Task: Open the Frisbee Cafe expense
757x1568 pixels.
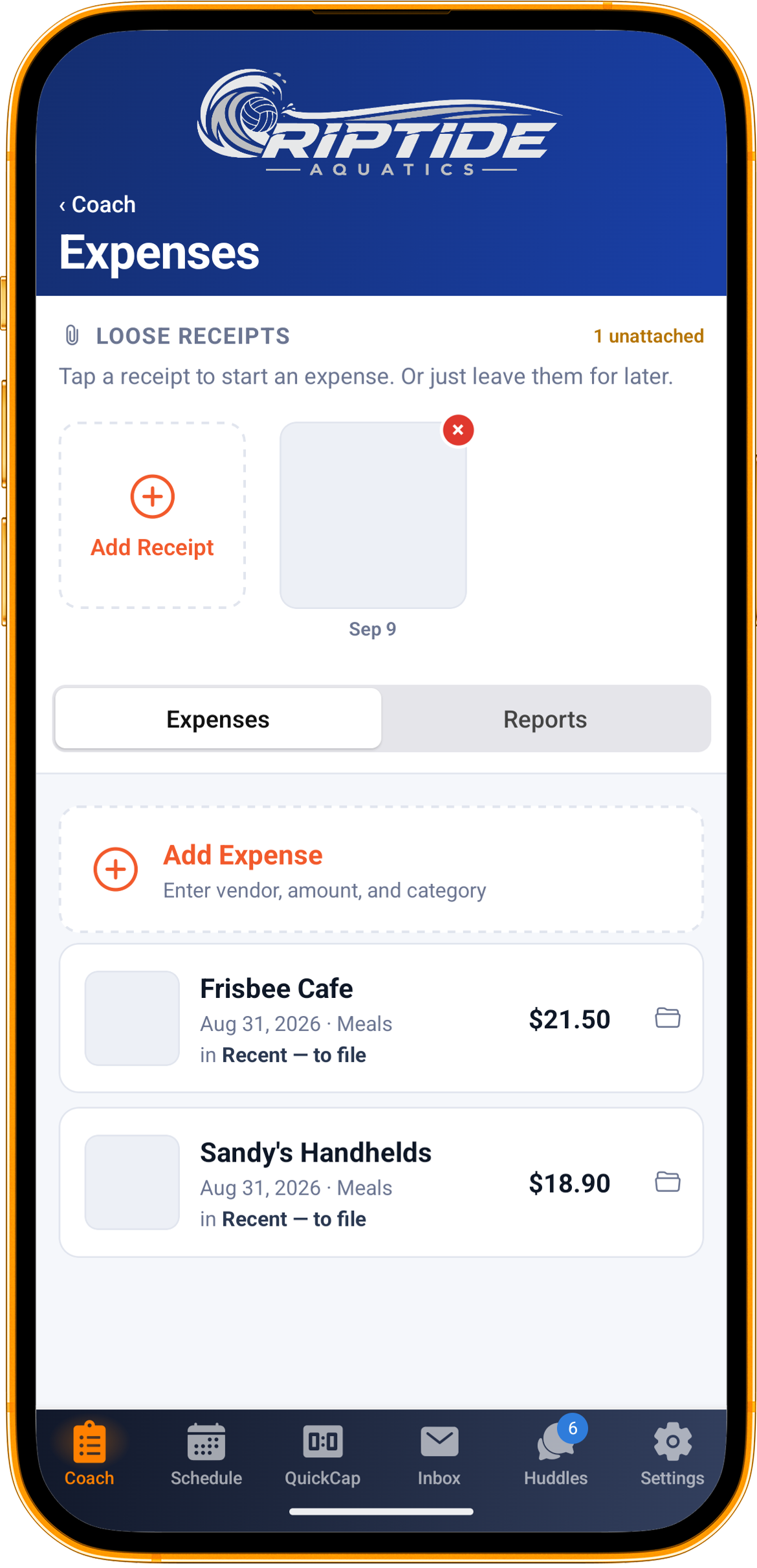Action: tap(381, 1019)
